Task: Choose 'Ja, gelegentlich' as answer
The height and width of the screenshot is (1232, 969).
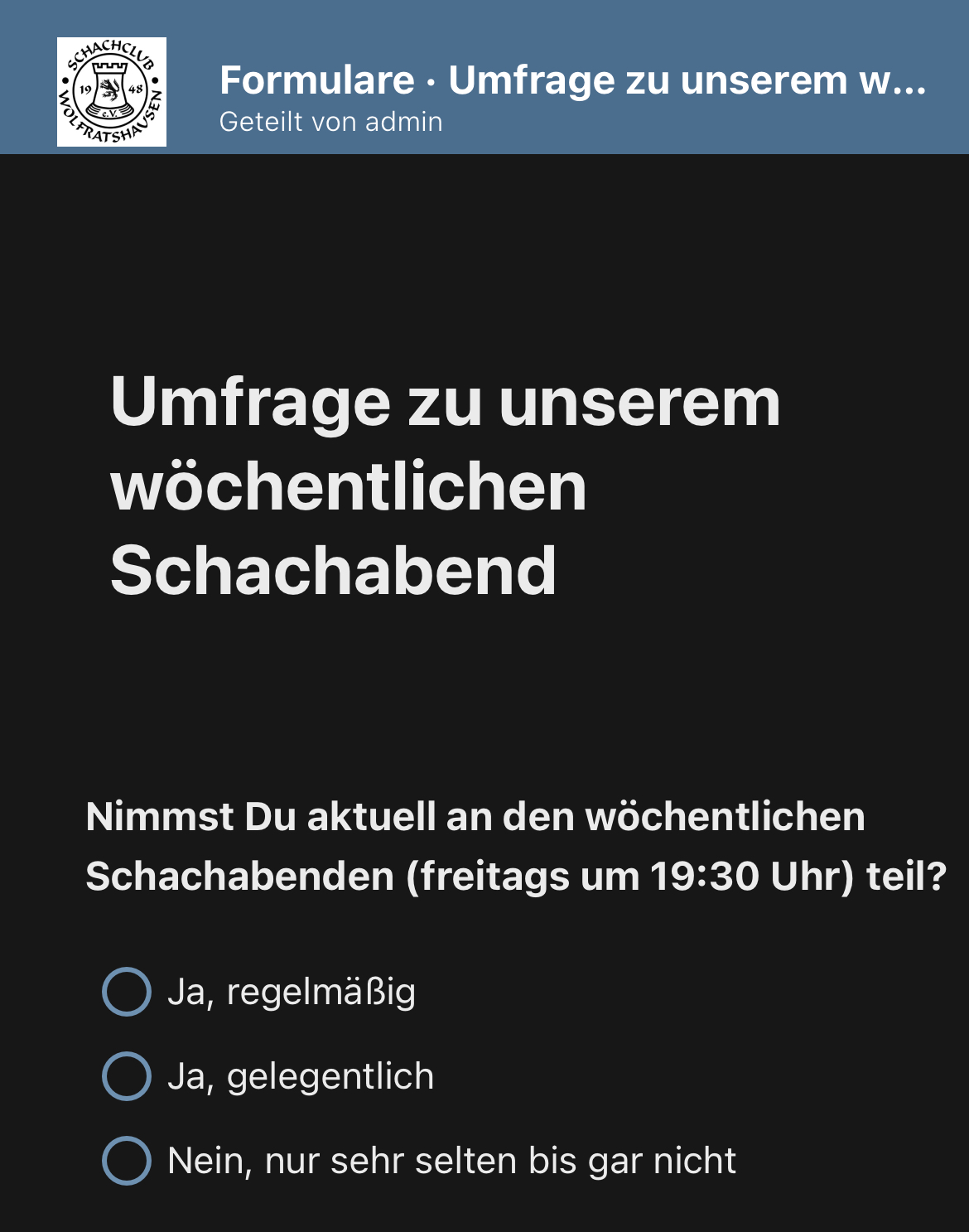Action: [x=127, y=1076]
